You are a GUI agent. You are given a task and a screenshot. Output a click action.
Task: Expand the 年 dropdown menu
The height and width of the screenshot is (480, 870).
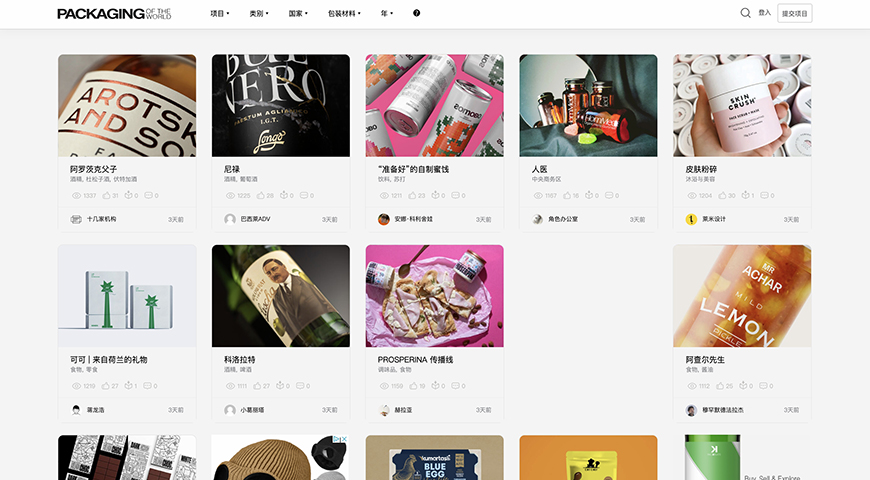coord(387,14)
